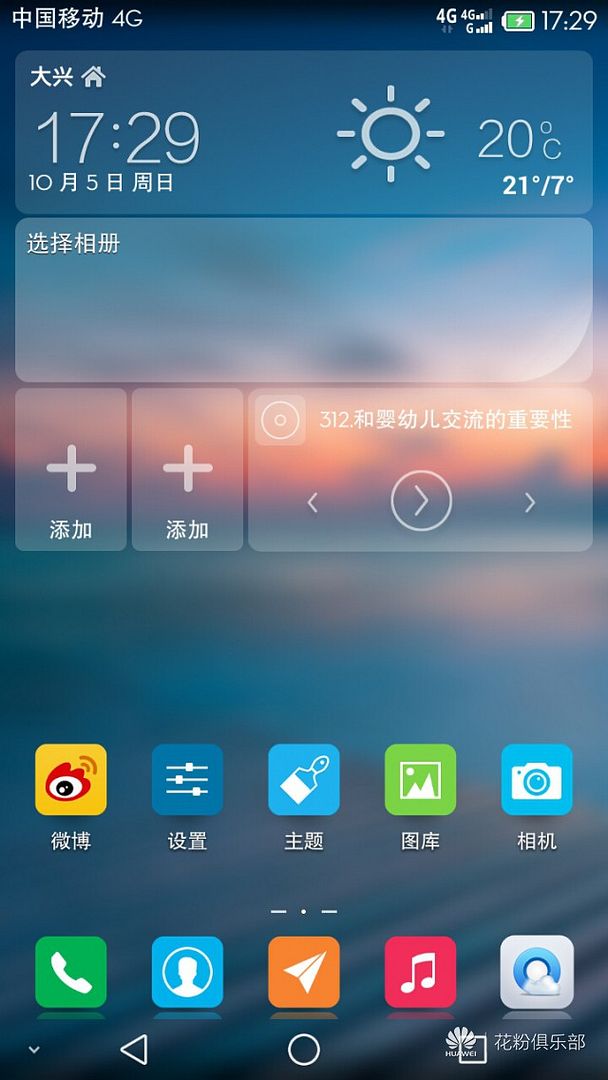Open the 设置 settings app
Viewport: 608px width, 1080px height.
(x=187, y=779)
